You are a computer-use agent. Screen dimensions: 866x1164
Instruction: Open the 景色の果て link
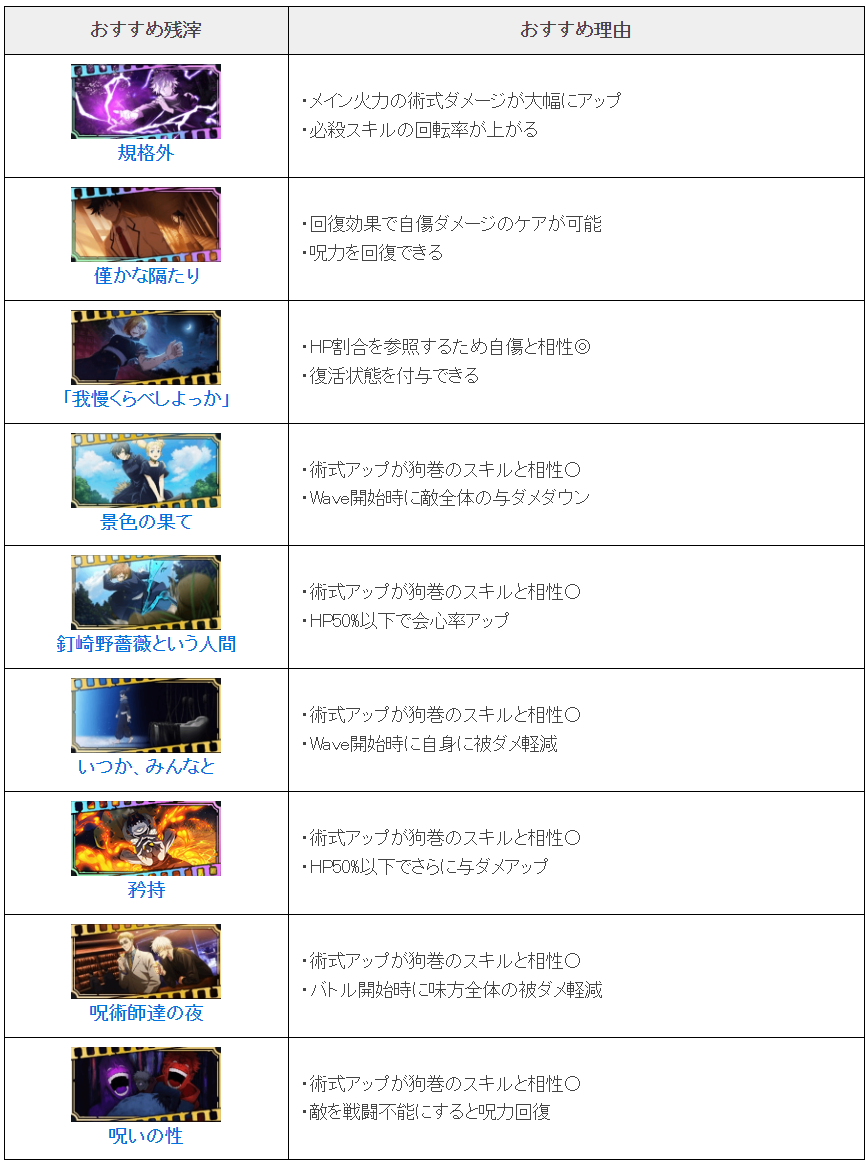pos(146,522)
